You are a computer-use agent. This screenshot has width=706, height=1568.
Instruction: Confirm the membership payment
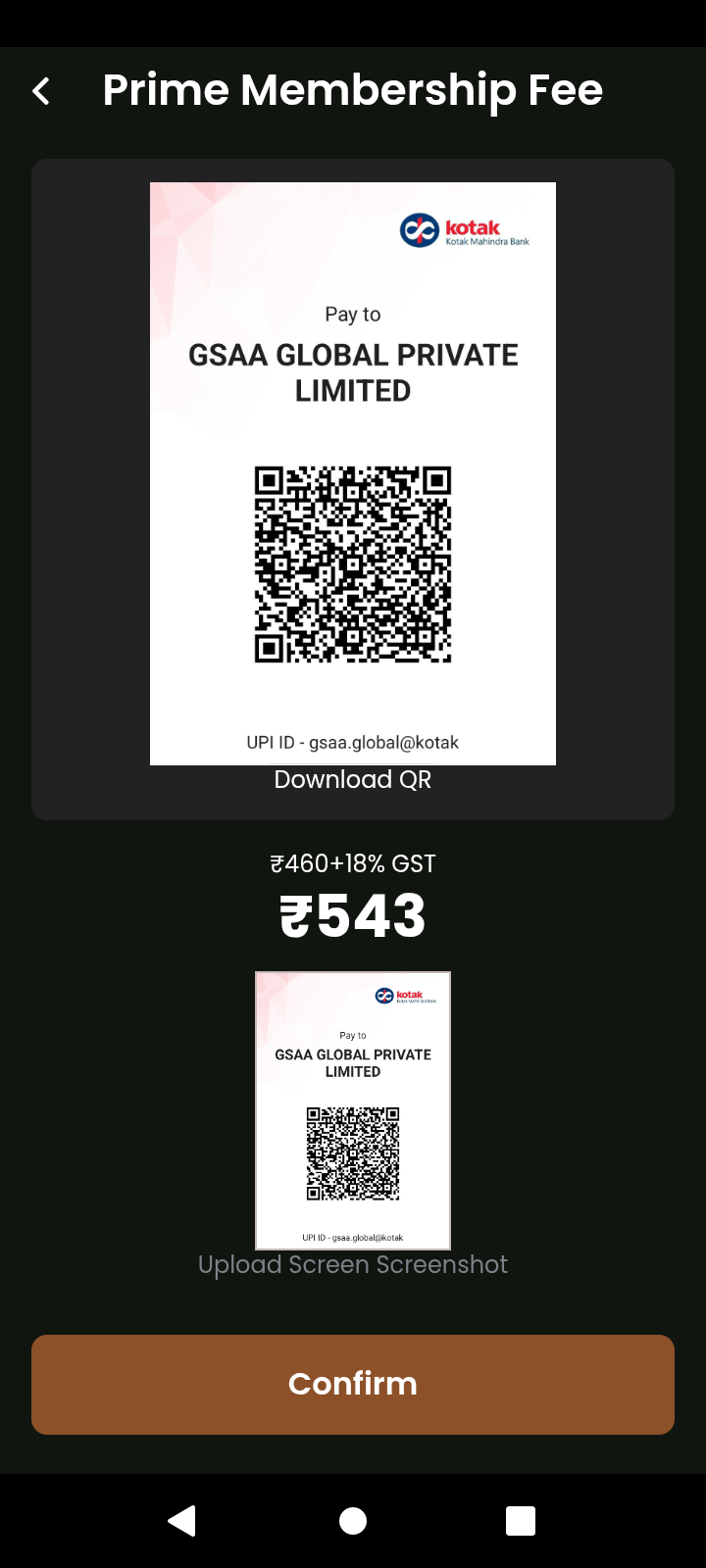pos(353,1384)
